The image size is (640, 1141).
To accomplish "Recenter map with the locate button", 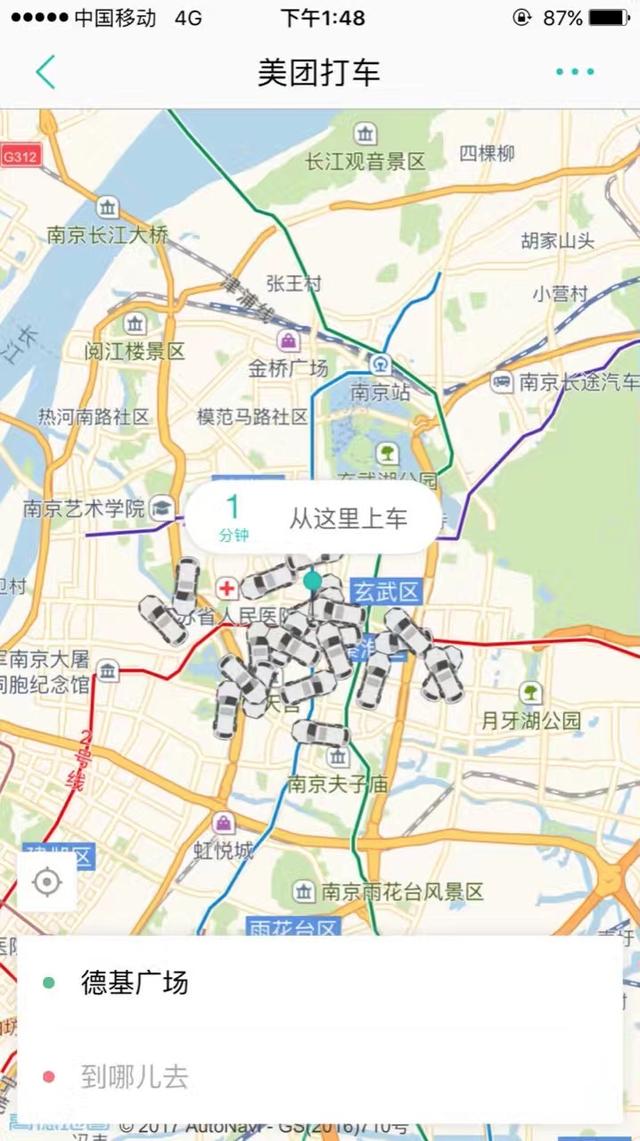I will point(47,882).
